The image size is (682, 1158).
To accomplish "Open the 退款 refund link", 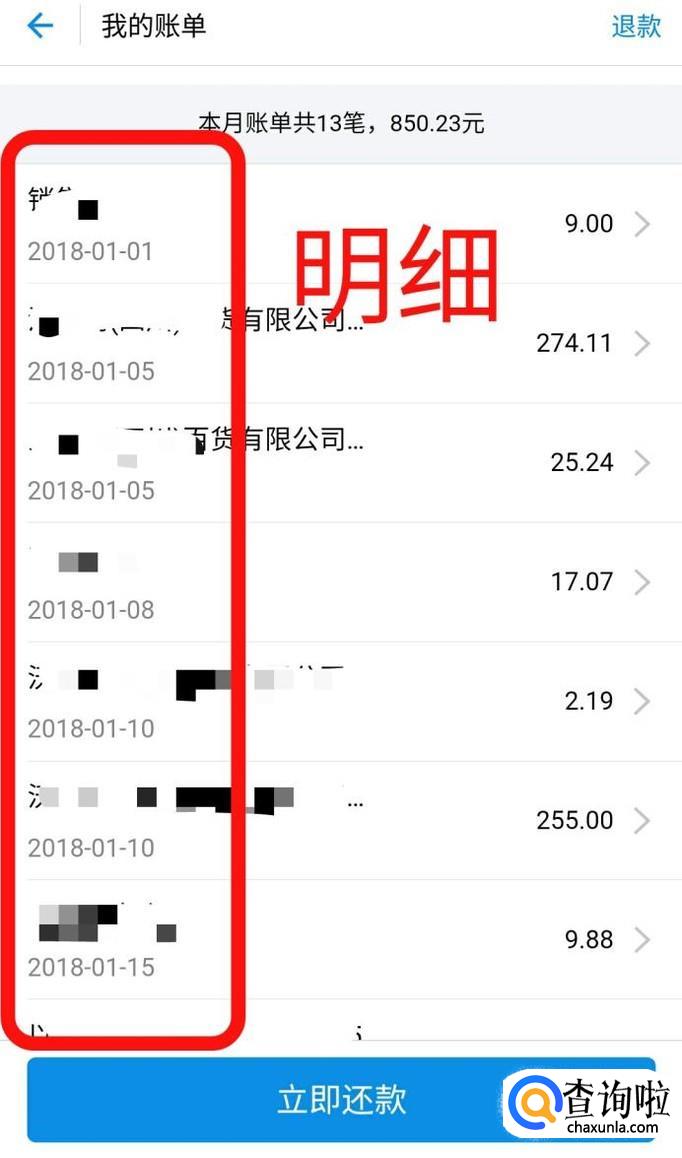I will coord(635,26).
